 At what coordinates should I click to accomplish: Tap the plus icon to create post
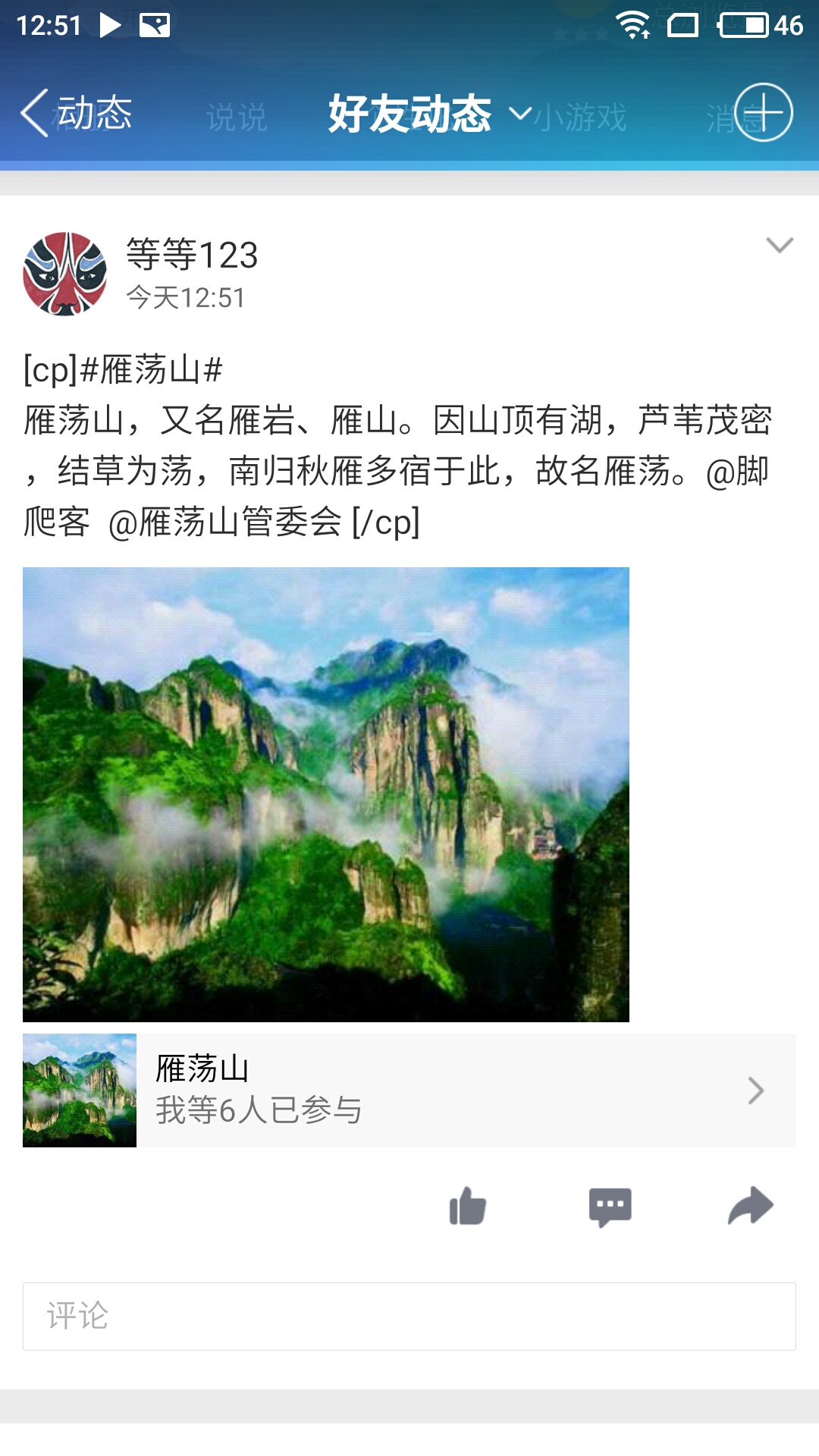coord(764,112)
